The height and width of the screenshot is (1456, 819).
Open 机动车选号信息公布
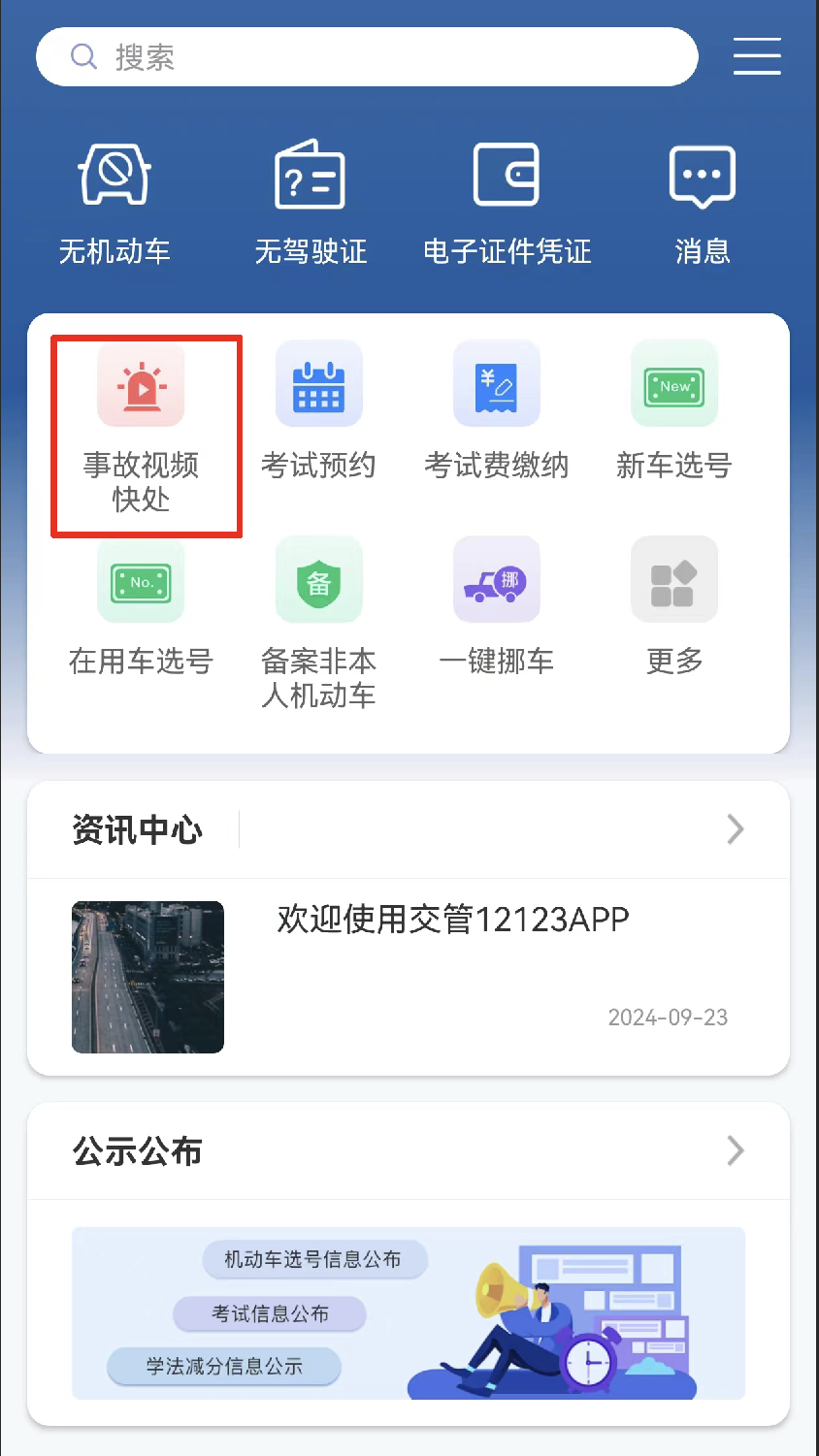pyautogui.click(x=313, y=1259)
